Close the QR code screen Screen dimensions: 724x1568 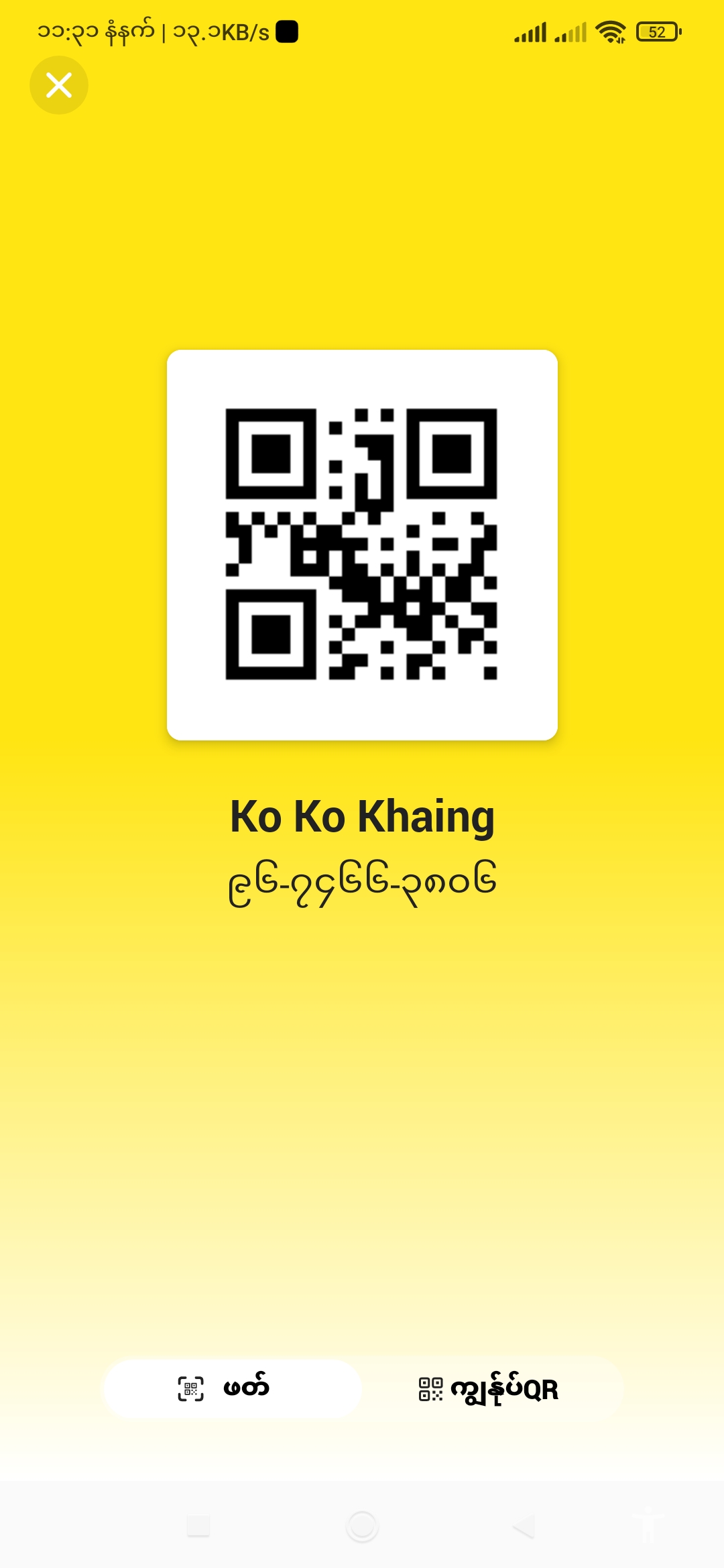coord(59,85)
